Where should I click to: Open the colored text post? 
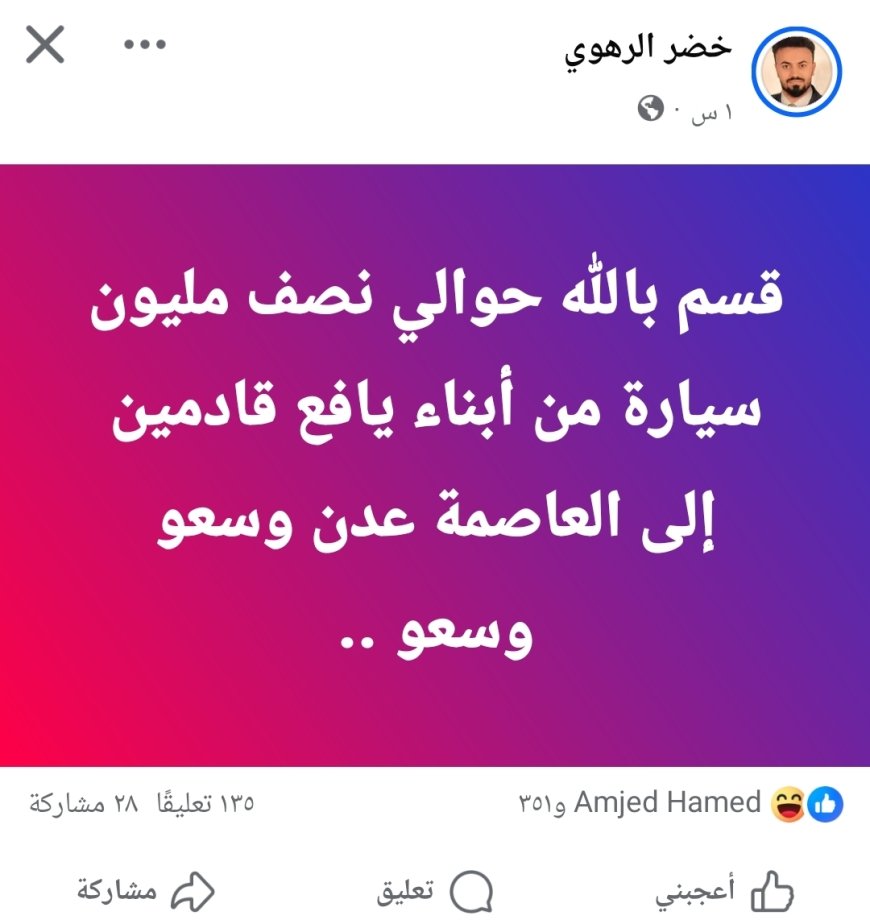coord(435,465)
